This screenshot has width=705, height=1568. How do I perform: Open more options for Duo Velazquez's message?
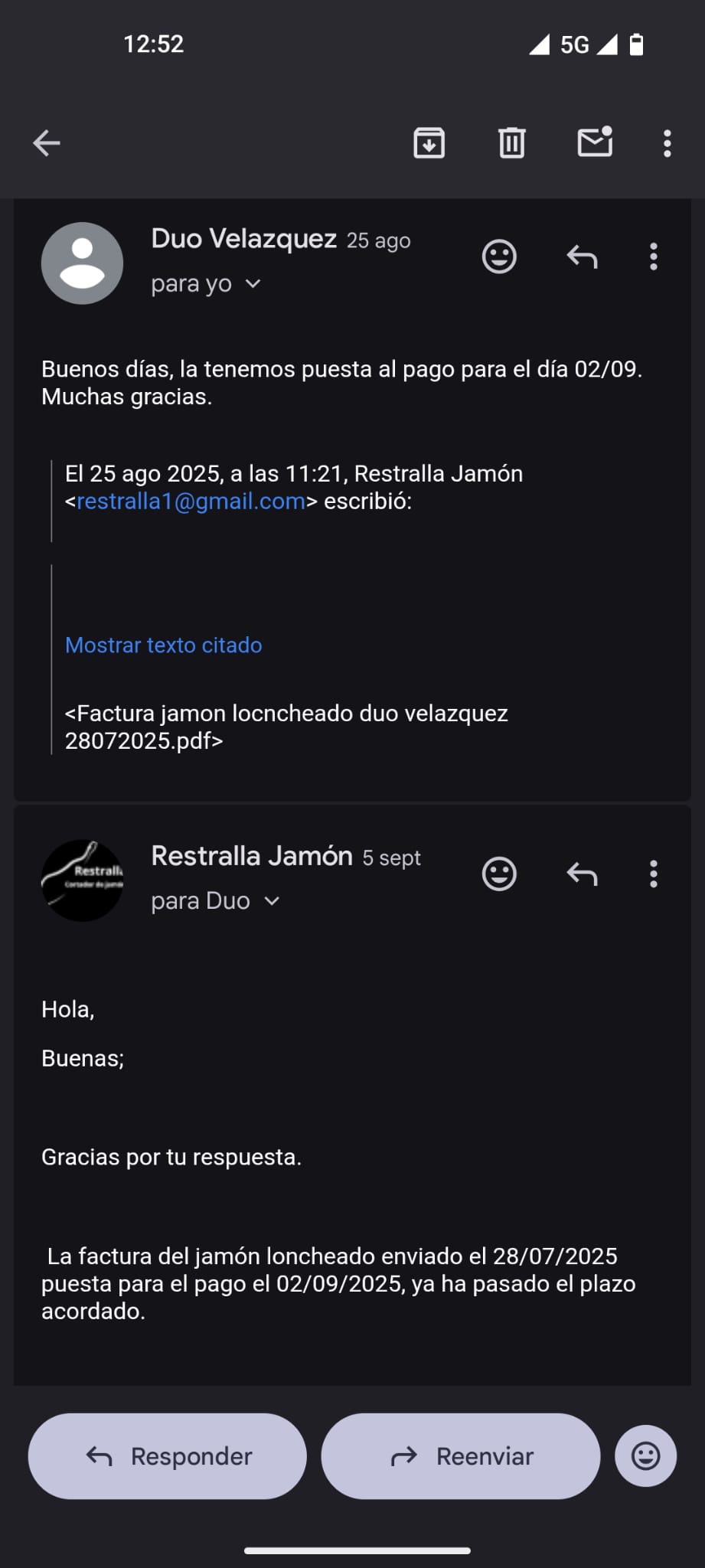coord(653,256)
